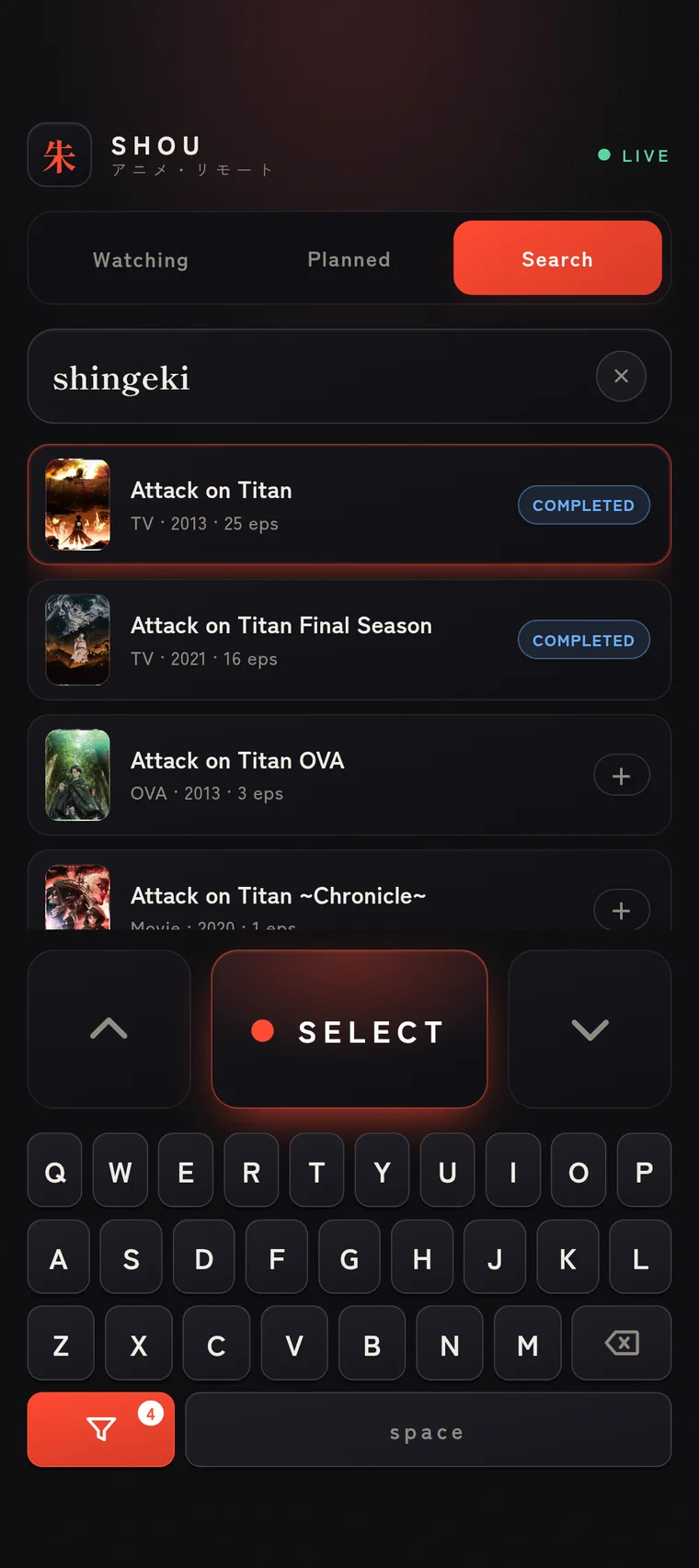This screenshot has width=699, height=1568.
Task: Switch to the Planned tab
Action: coord(349,259)
